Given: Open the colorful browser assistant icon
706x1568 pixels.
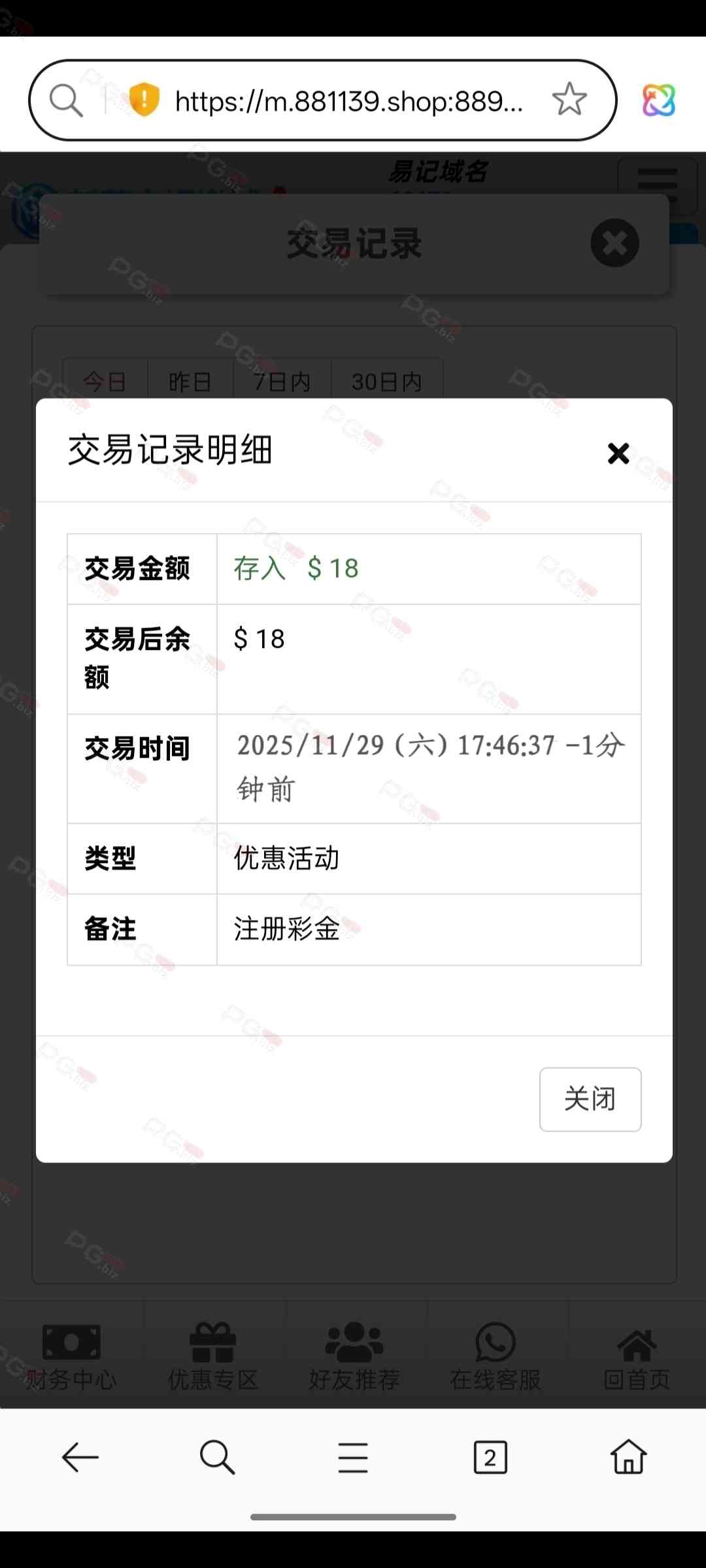Looking at the screenshot, I should point(658,101).
